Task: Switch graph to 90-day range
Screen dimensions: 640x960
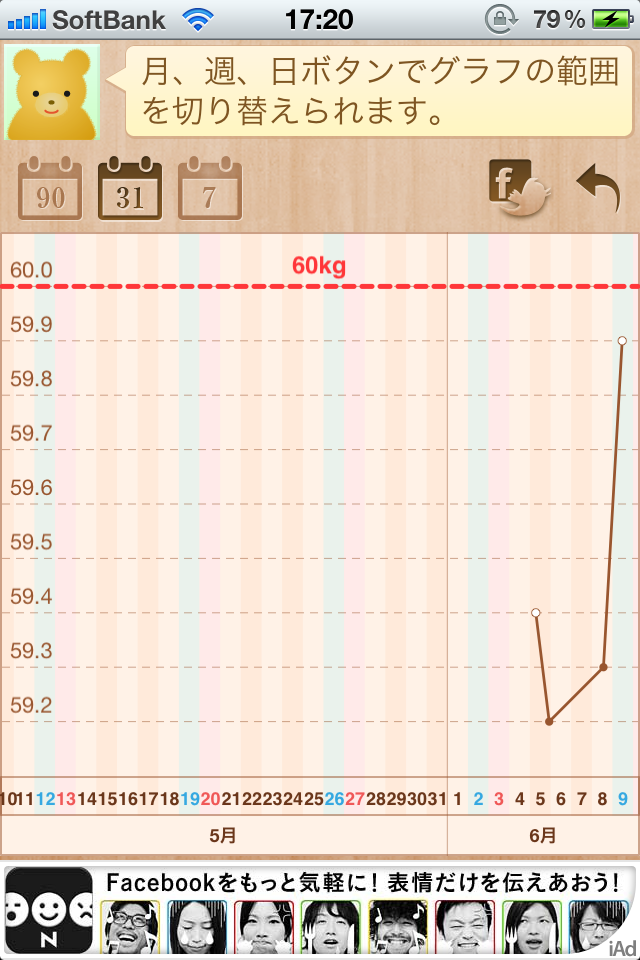Action: (50, 189)
